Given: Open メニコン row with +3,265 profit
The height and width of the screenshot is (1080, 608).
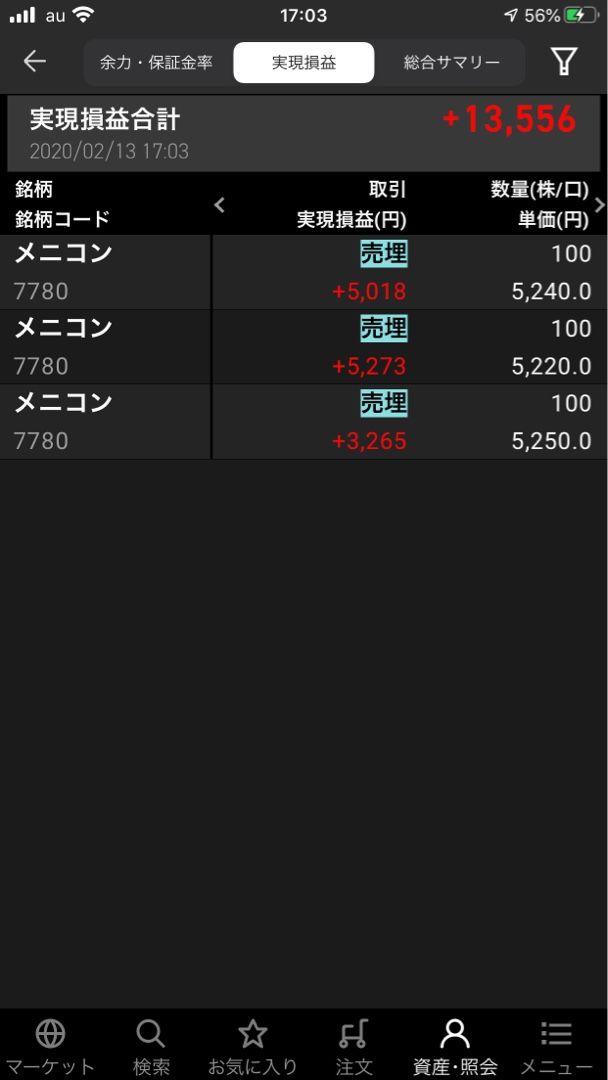Looking at the screenshot, I should 304,422.
